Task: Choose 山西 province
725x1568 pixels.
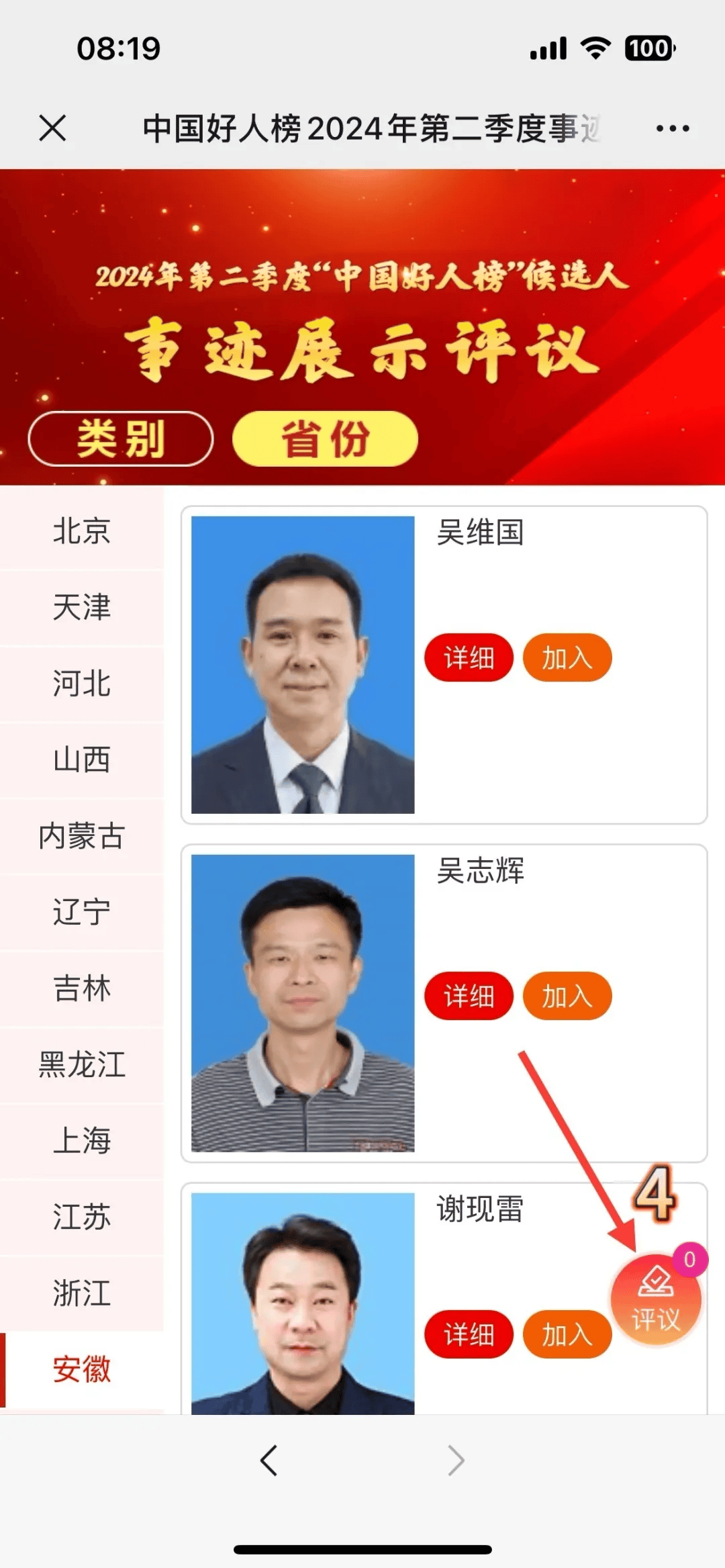Action: [82, 759]
